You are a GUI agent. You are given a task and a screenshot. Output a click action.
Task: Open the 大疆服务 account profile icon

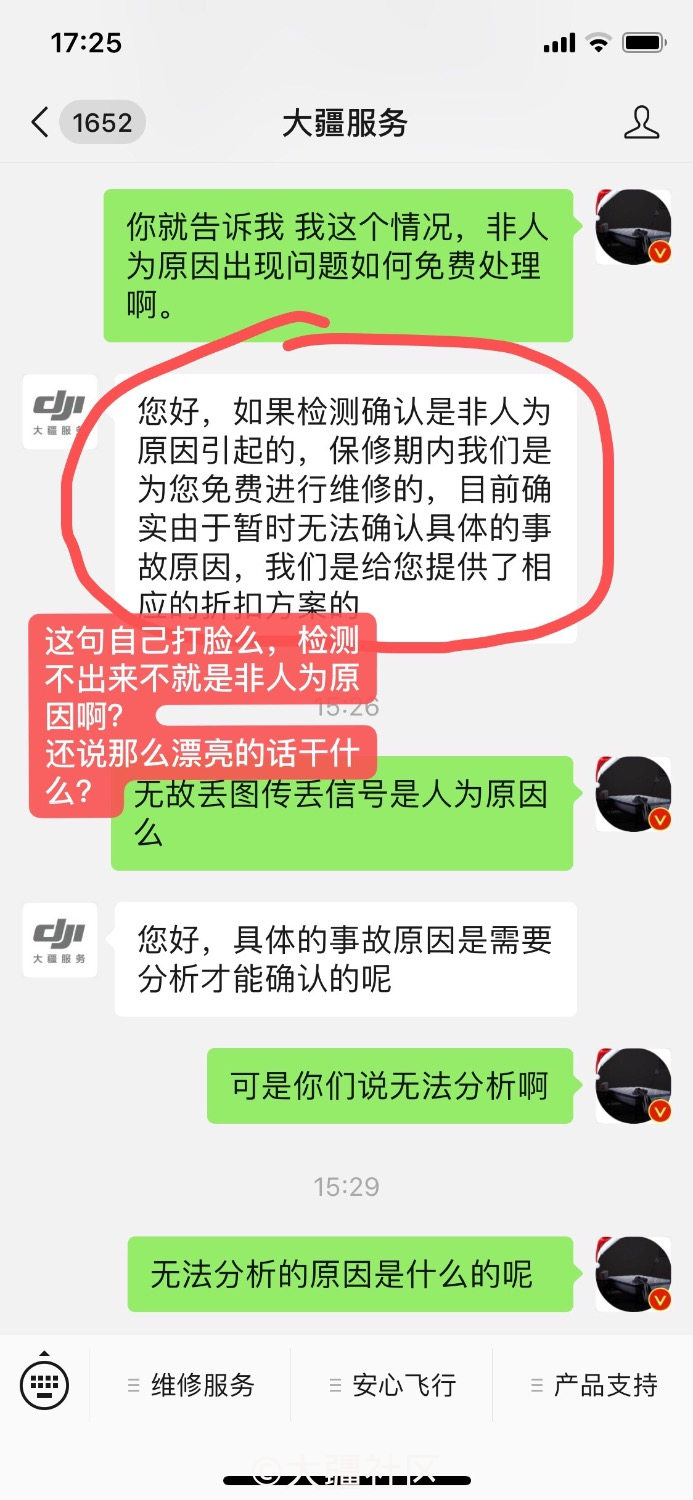[x=641, y=123]
